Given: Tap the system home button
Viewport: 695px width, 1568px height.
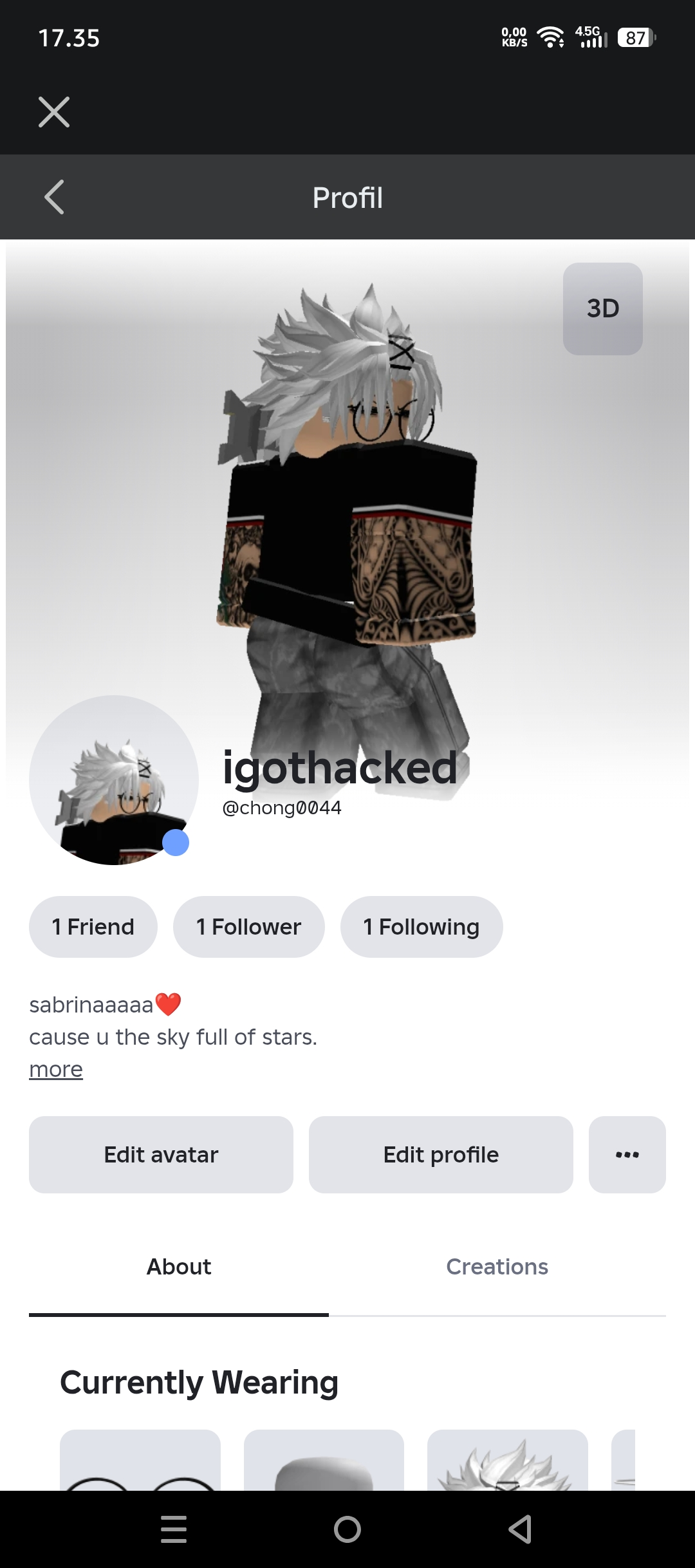Looking at the screenshot, I should pyautogui.click(x=347, y=1529).
